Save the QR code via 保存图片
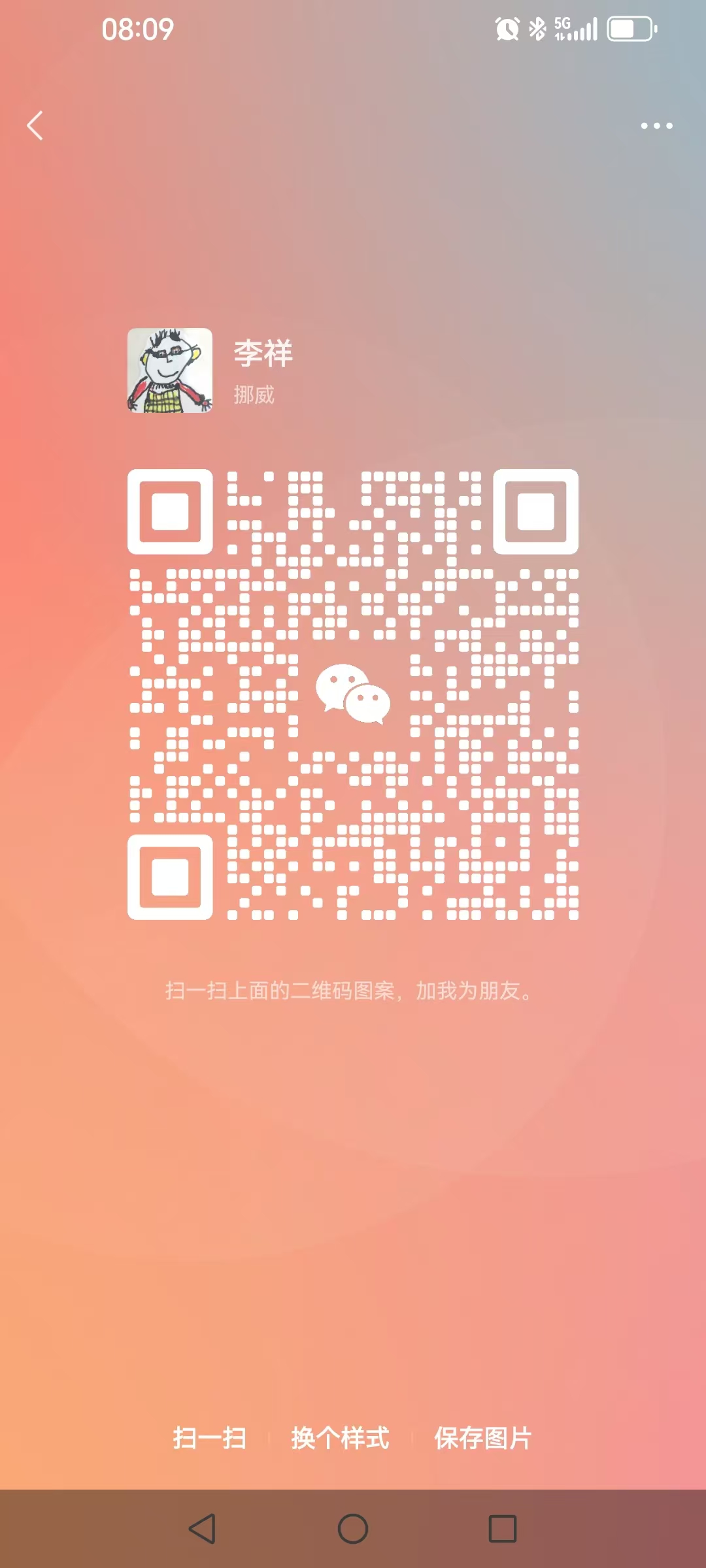The width and height of the screenshot is (706, 1568). tap(483, 1439)
